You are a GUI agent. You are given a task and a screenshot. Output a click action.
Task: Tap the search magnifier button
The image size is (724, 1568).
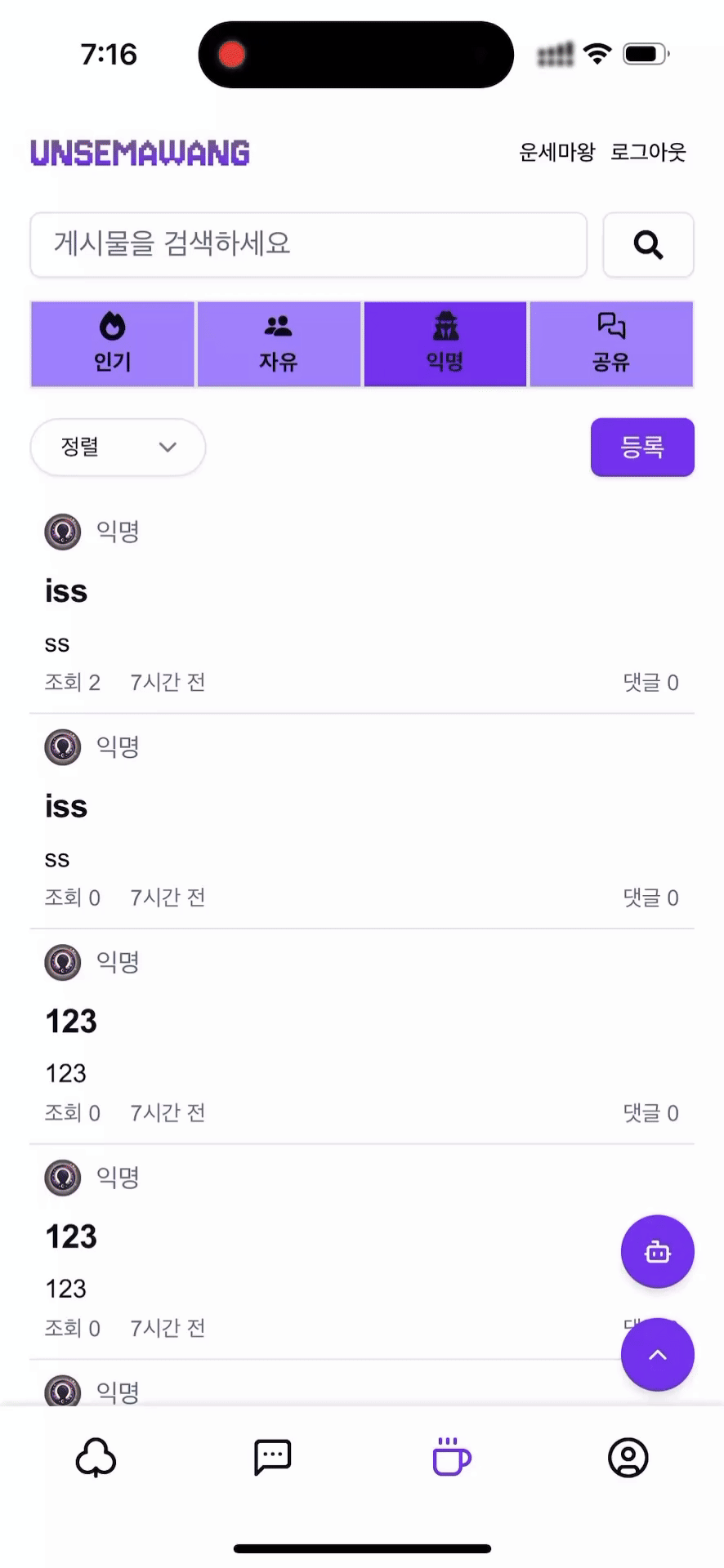[x=648, y=245]
